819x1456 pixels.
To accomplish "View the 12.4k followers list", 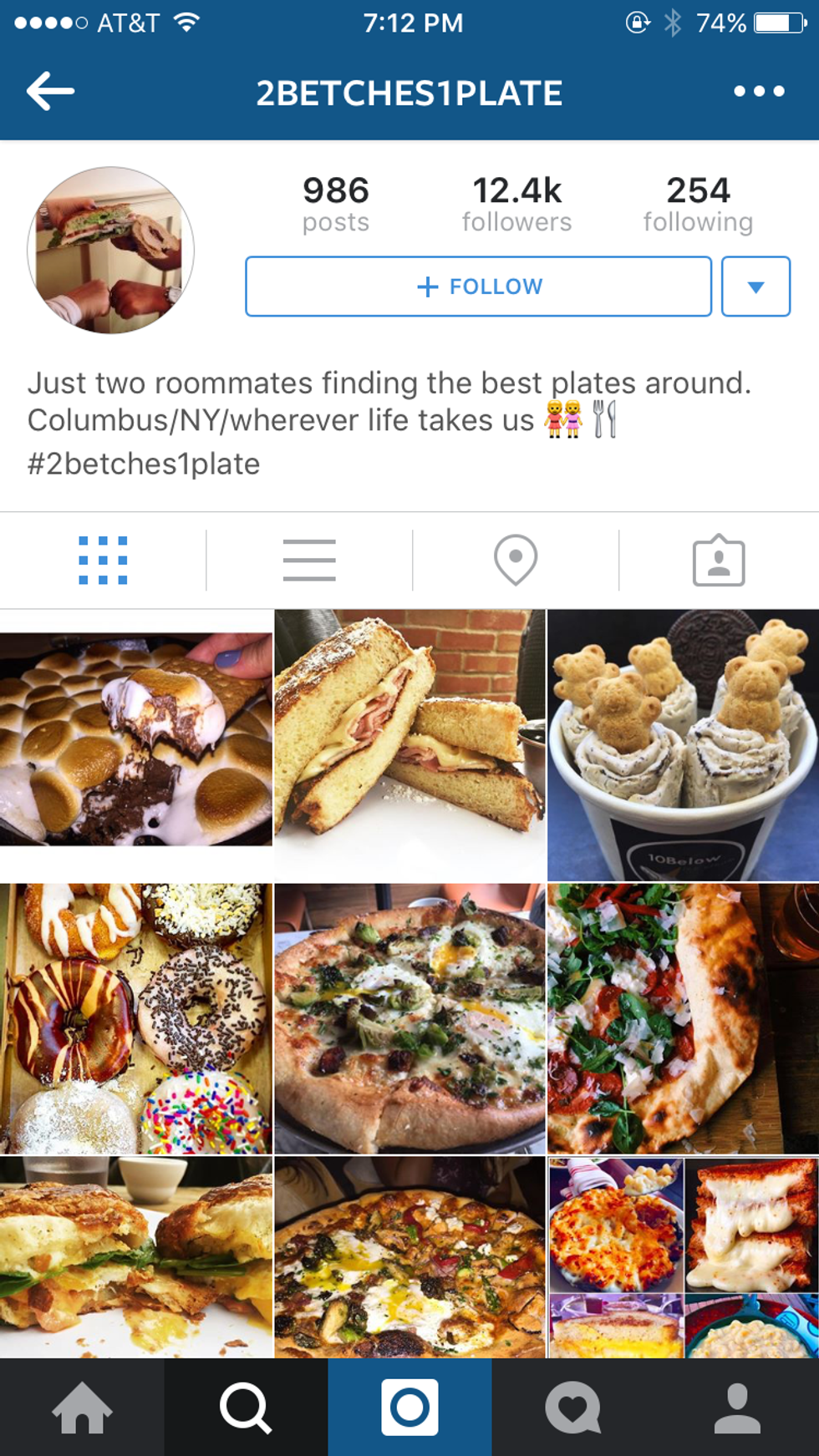I will pyautogui.click(x=516, y=204).
